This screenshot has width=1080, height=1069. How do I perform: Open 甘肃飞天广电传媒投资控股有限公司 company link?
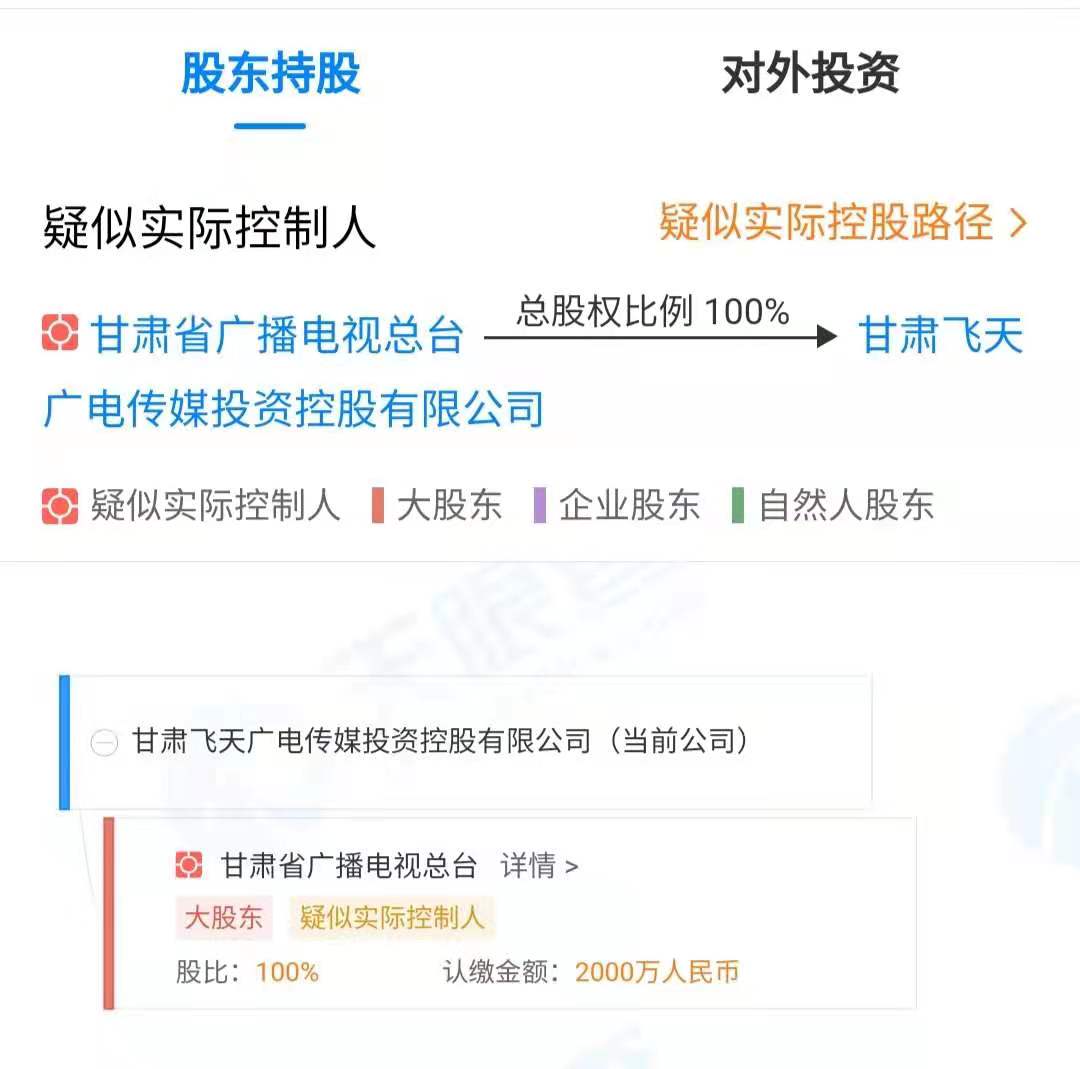click(x=293, y=408)
